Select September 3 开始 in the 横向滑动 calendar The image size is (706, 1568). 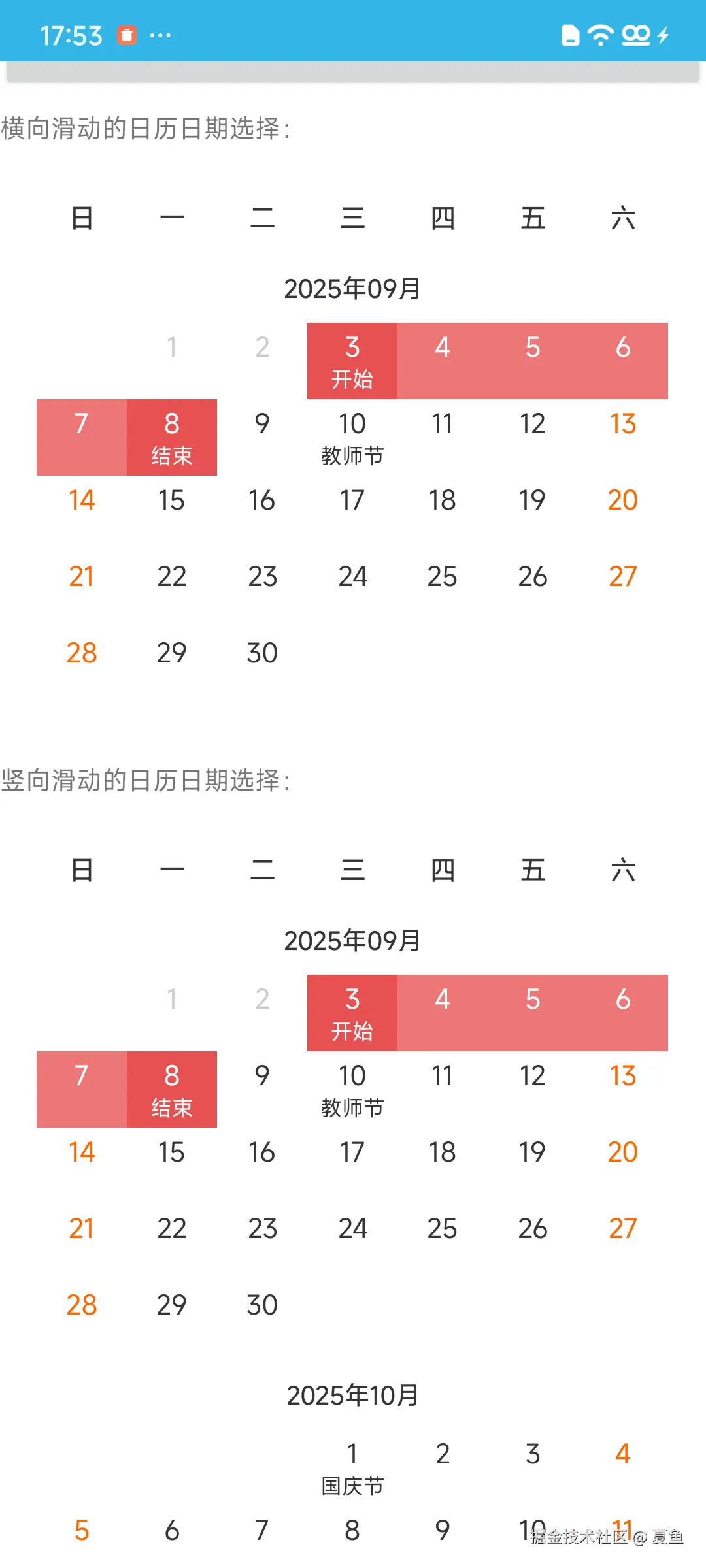tap(352, 361)
